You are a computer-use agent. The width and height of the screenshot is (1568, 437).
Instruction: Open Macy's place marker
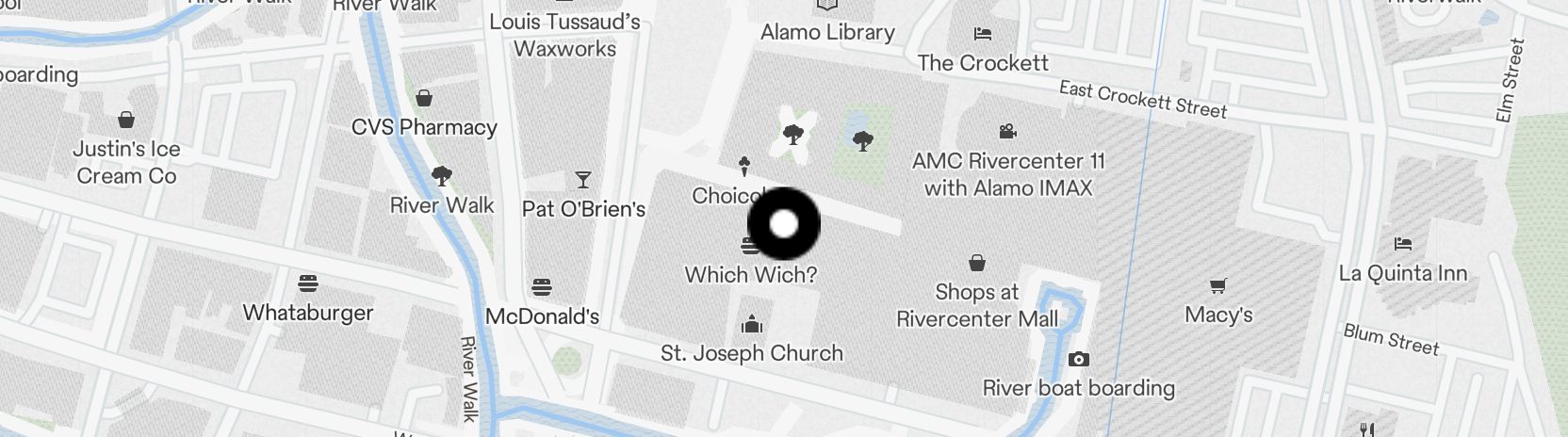click(x=1217, y=286)
